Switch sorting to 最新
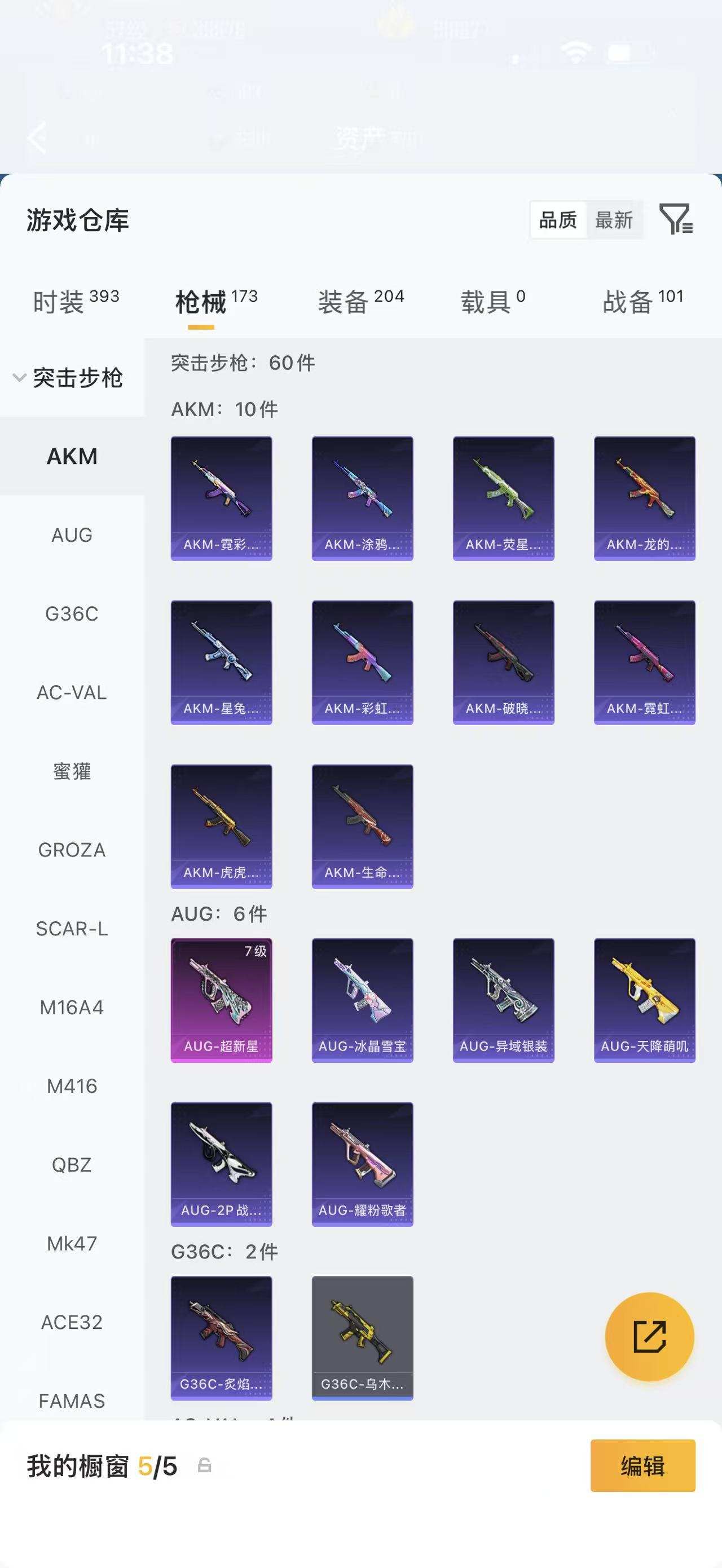This screenshot has height=1568, width=722. [614, 220]
